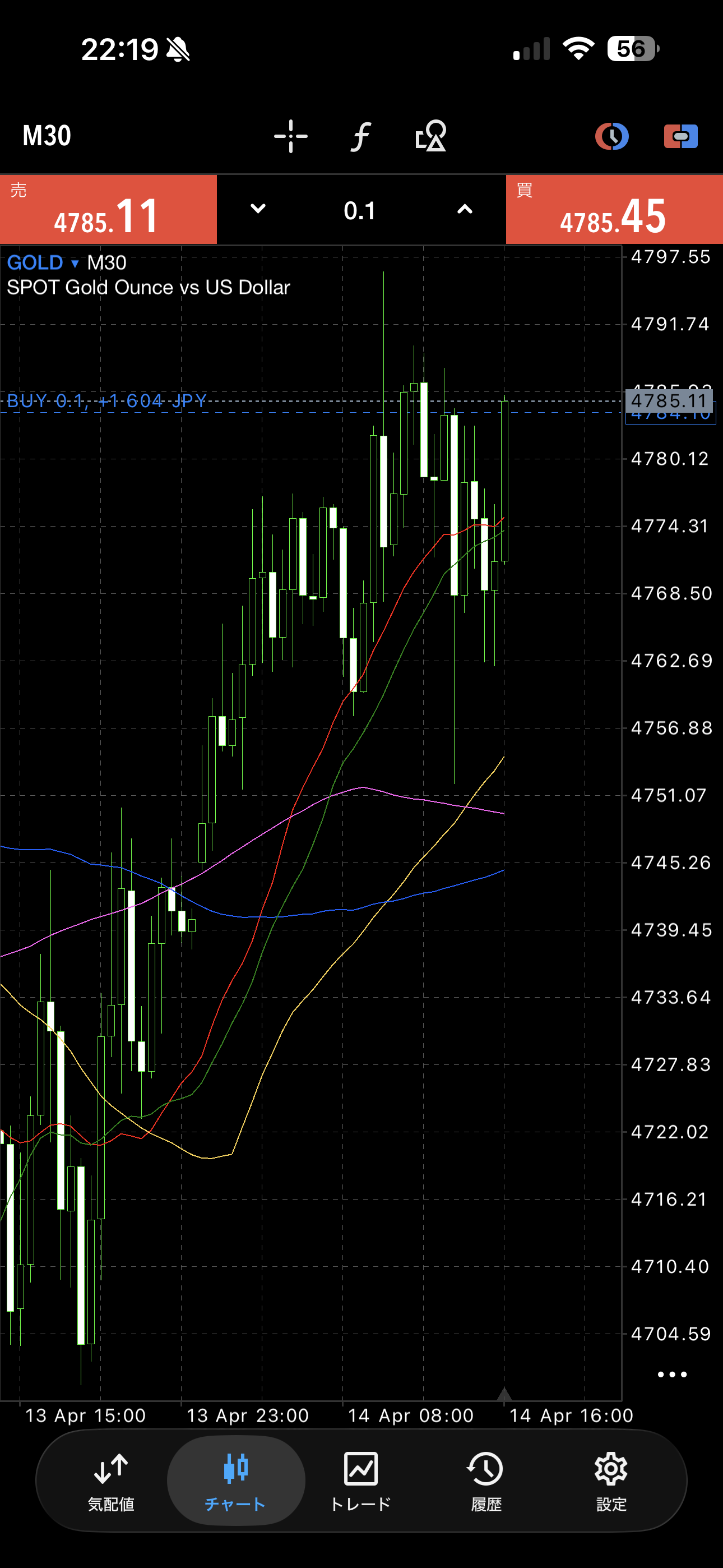Viewport: 723px width, 1568px height.
Task: Activate the crosshair tool
Action: point(290,136)
